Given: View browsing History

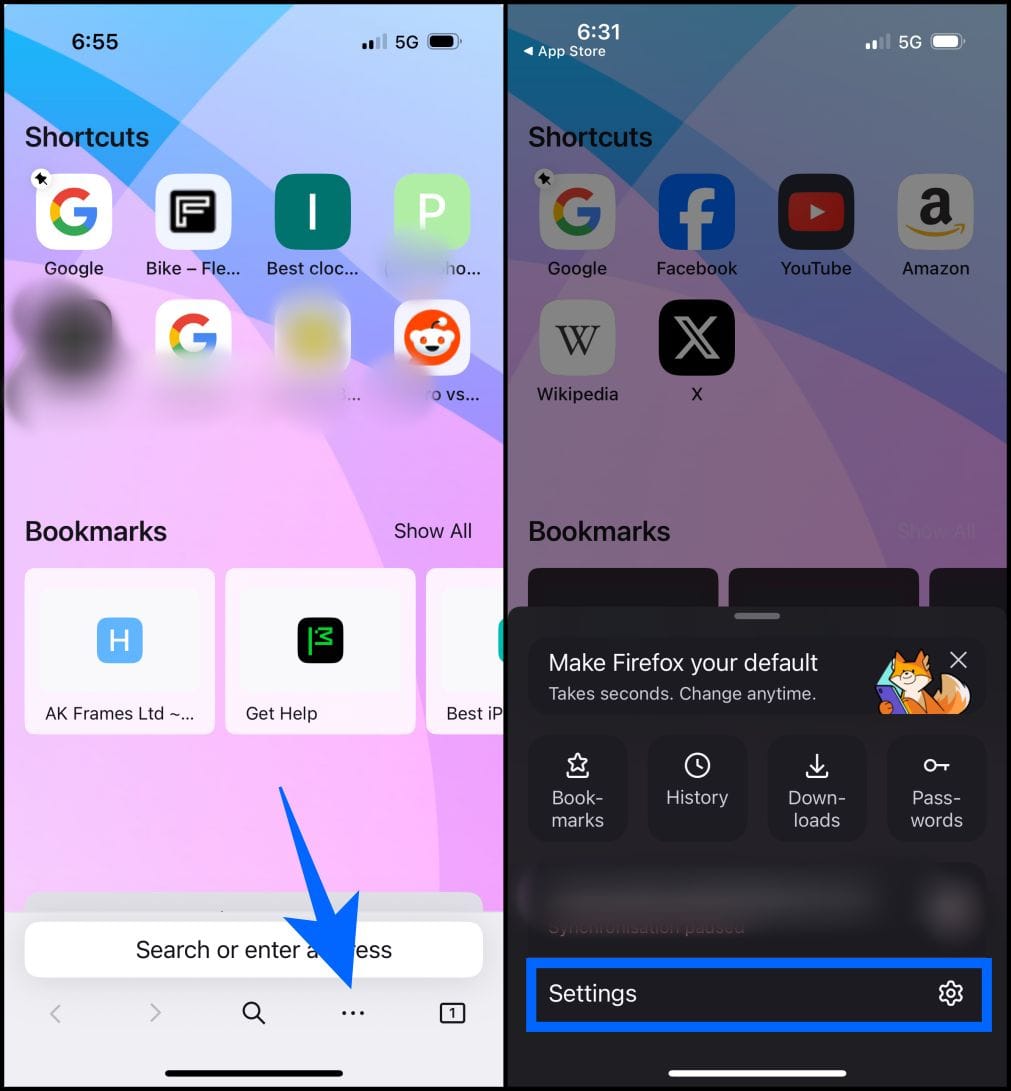Looking at the screenshot, I should [x=697, y=790].
